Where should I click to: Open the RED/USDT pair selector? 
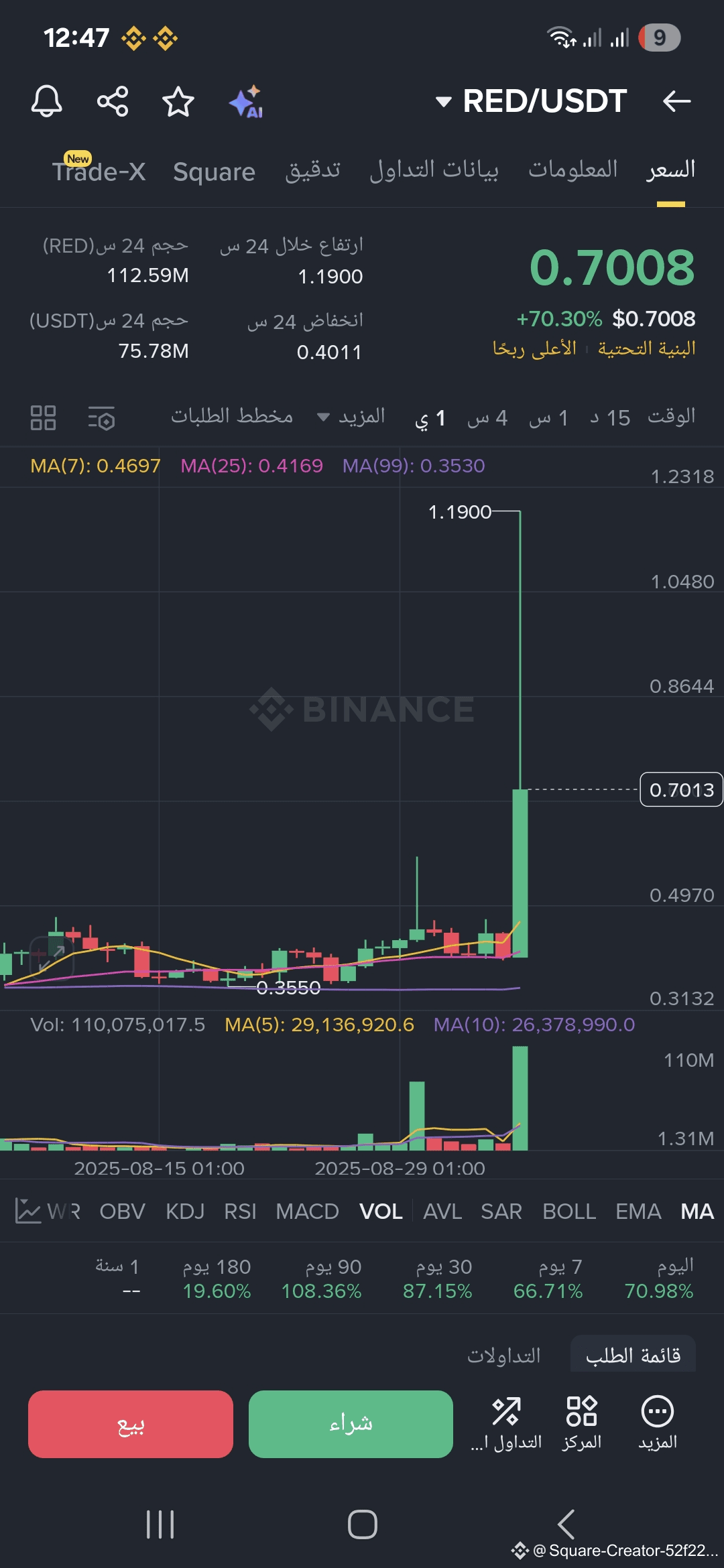click(x=532, y=101)
